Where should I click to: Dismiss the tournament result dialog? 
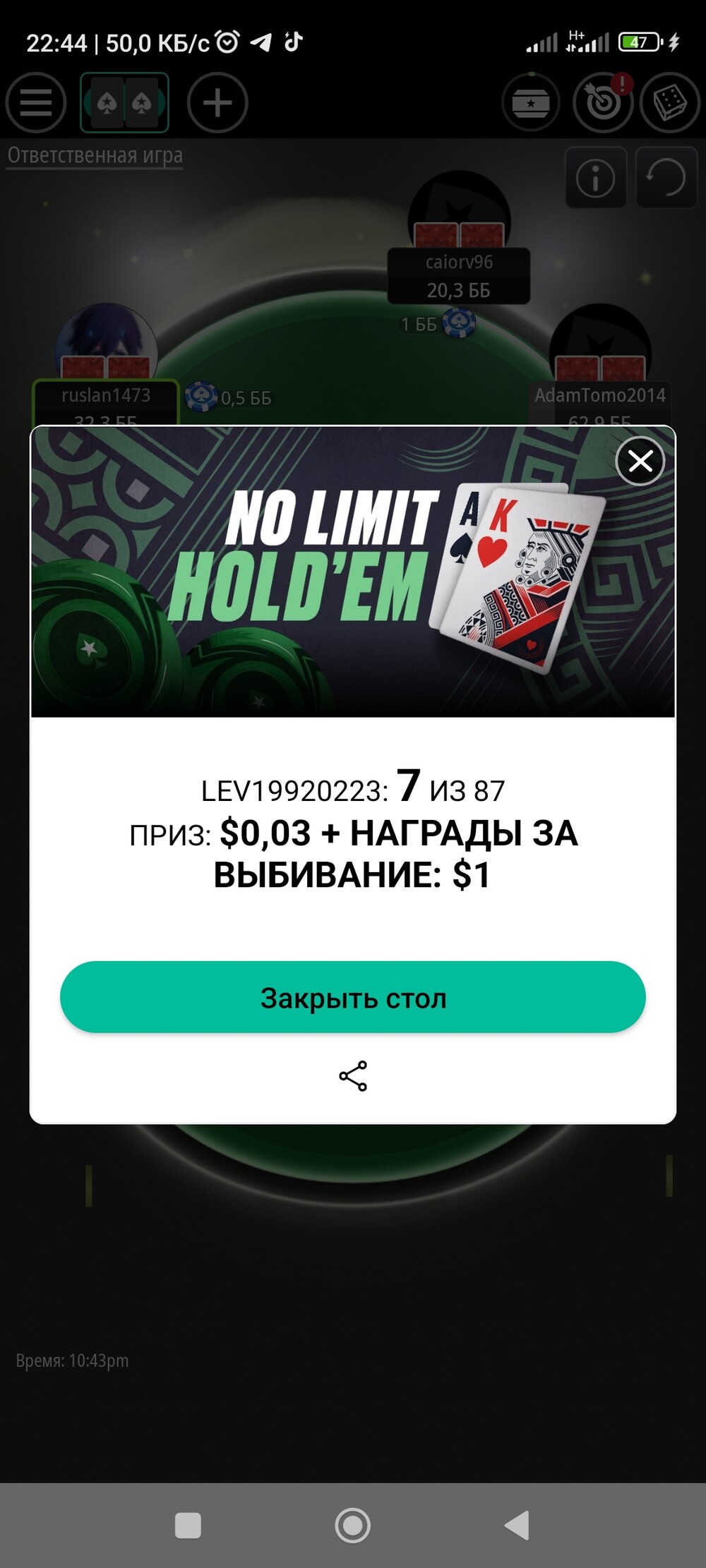coord(640,462)
